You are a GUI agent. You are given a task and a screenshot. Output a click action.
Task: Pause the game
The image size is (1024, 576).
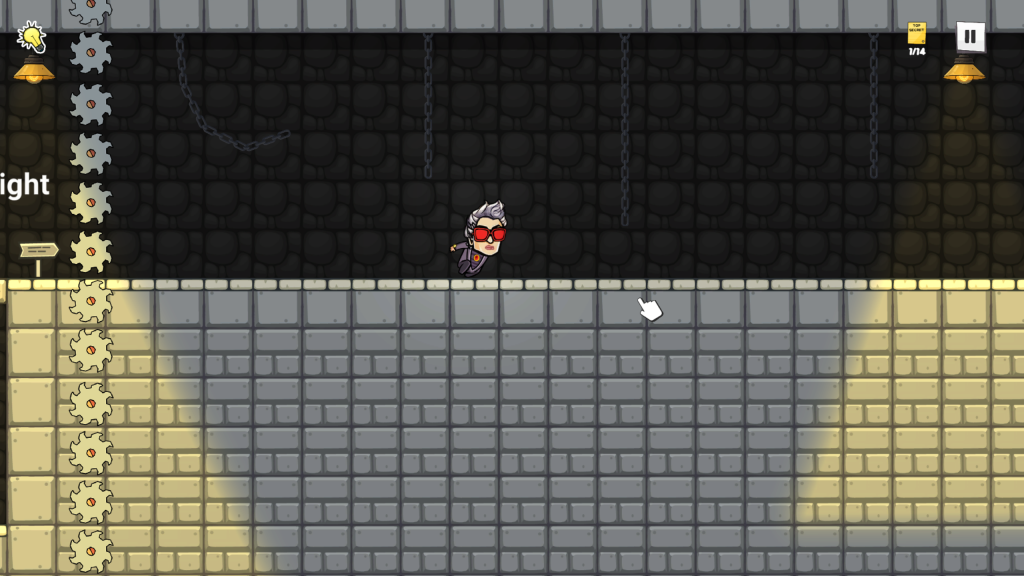pyautogui.click(x=969, y=37)
